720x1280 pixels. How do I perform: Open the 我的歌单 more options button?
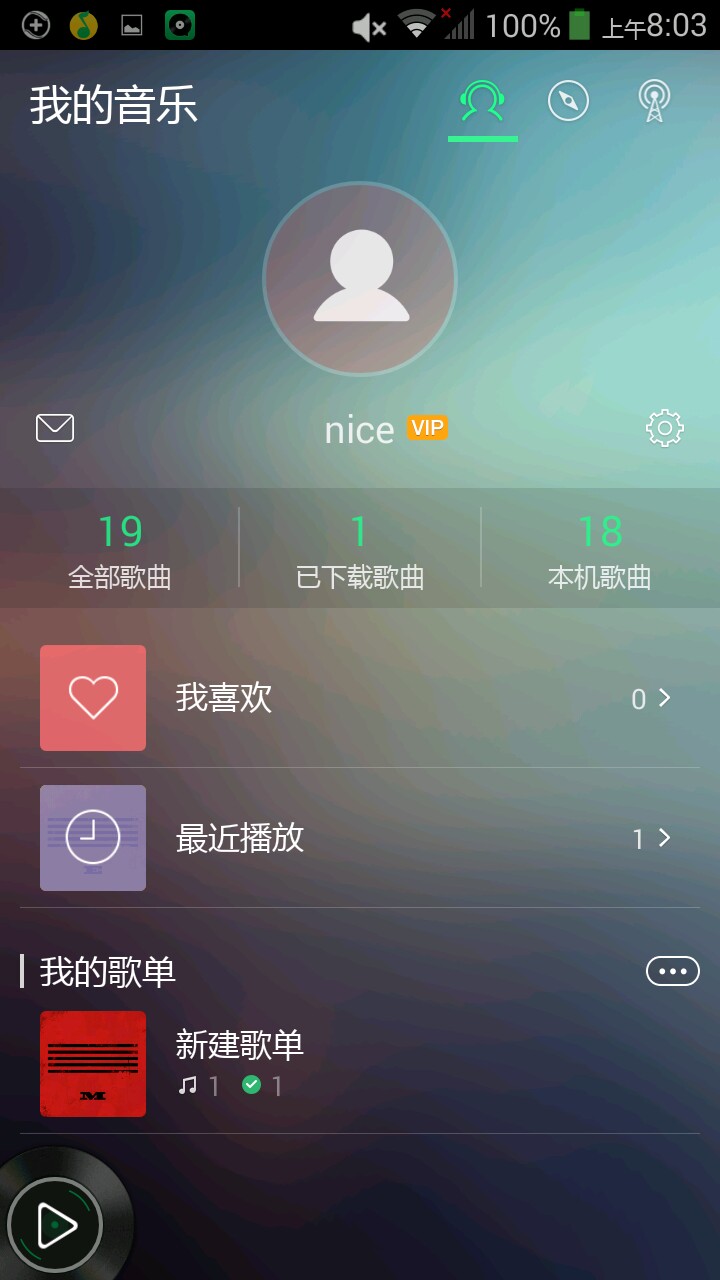(672, 971)
